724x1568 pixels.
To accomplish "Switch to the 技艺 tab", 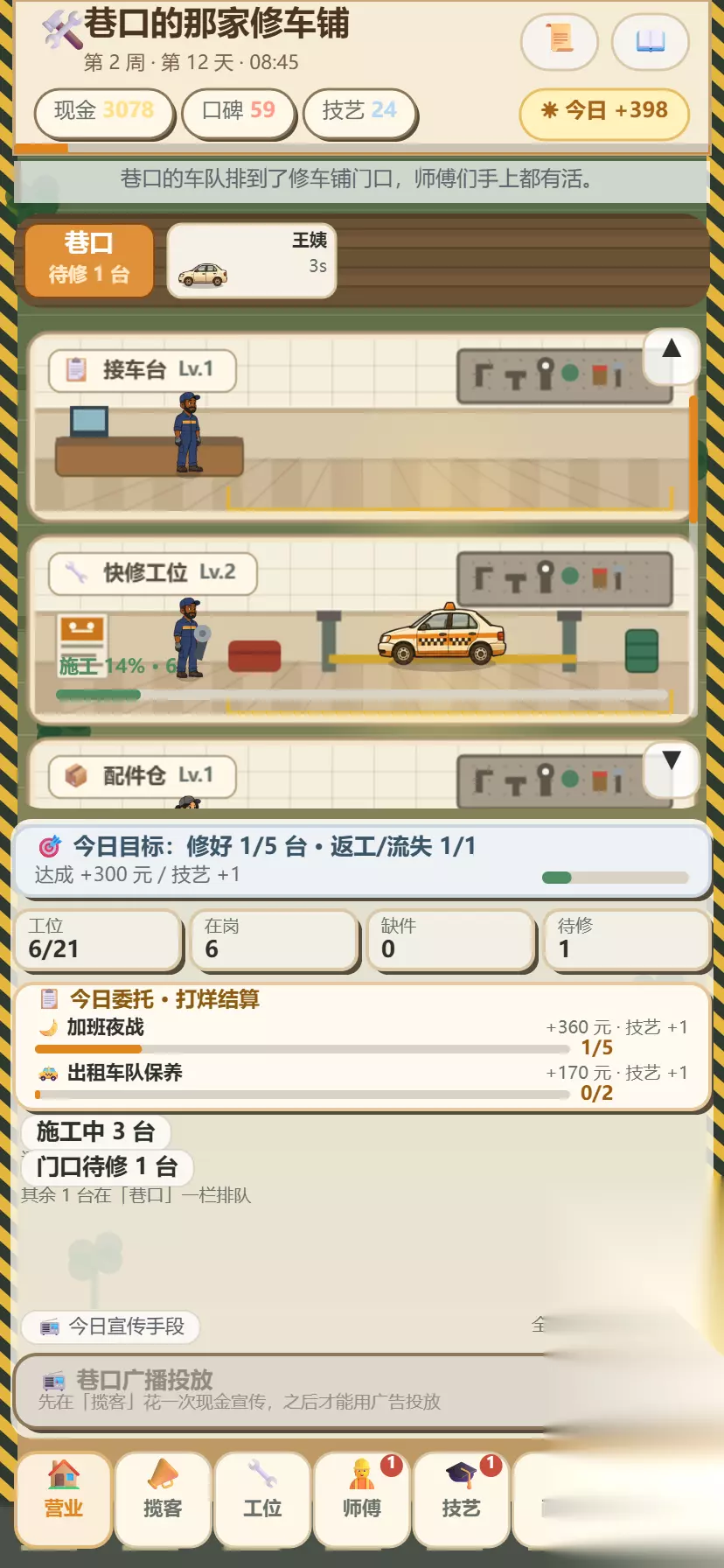I will (461, 1500).
